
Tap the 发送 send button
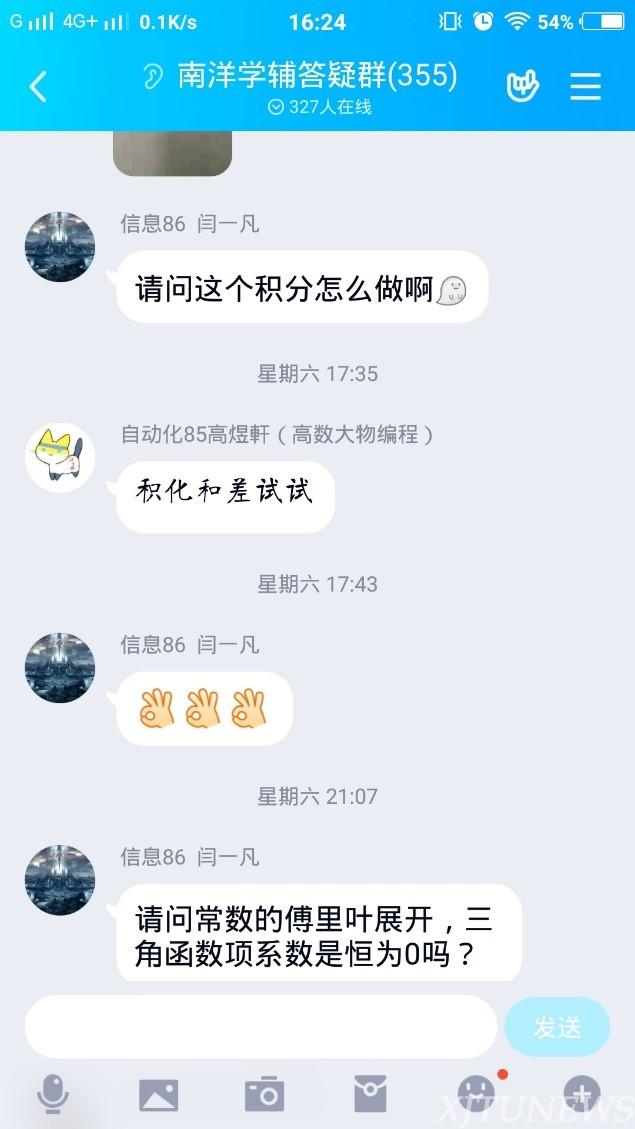pyautogui.click(x=557, y=1027)
